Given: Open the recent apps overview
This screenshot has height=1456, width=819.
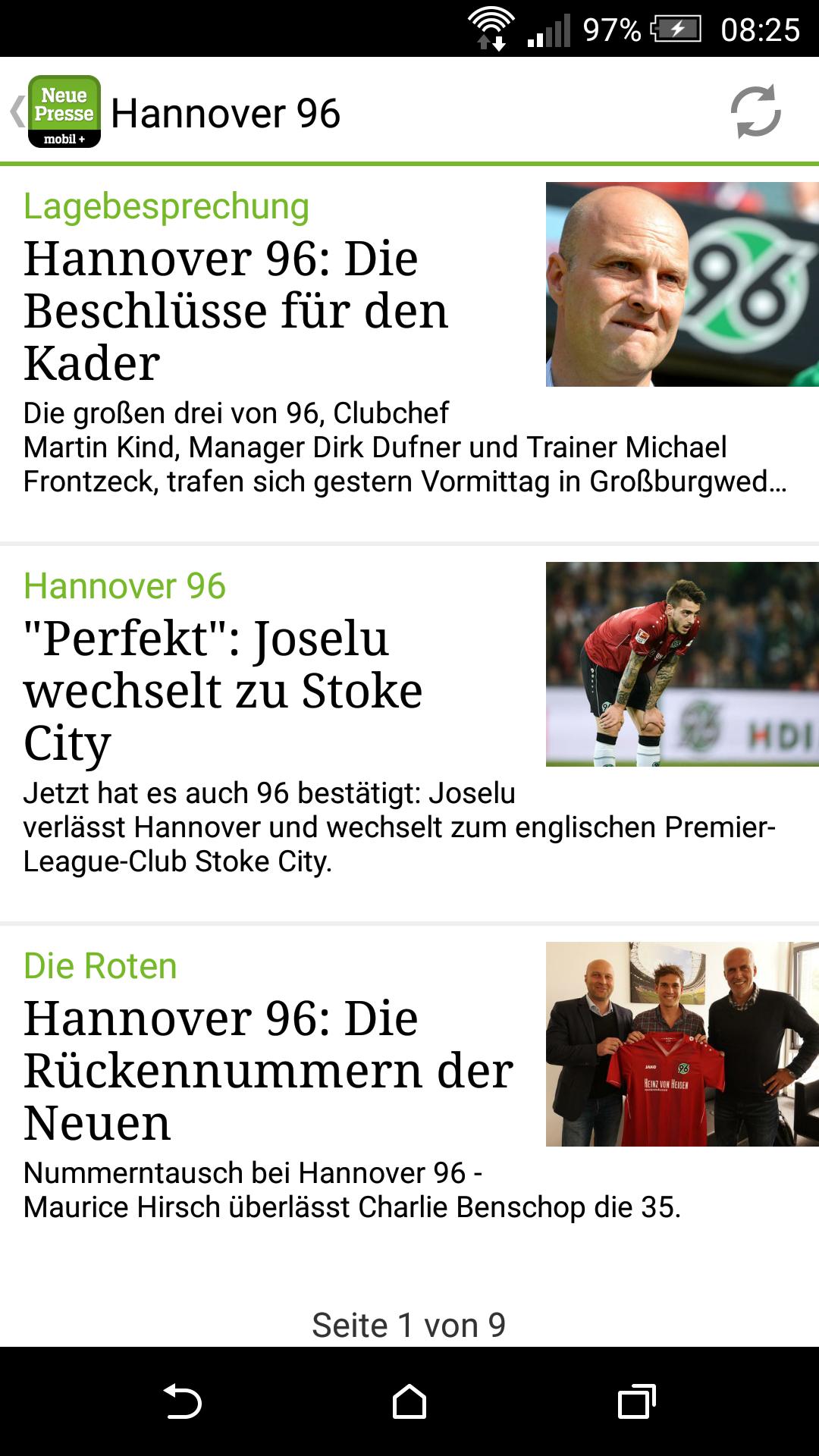Looking at the screenshot, I should (636, 1401).
